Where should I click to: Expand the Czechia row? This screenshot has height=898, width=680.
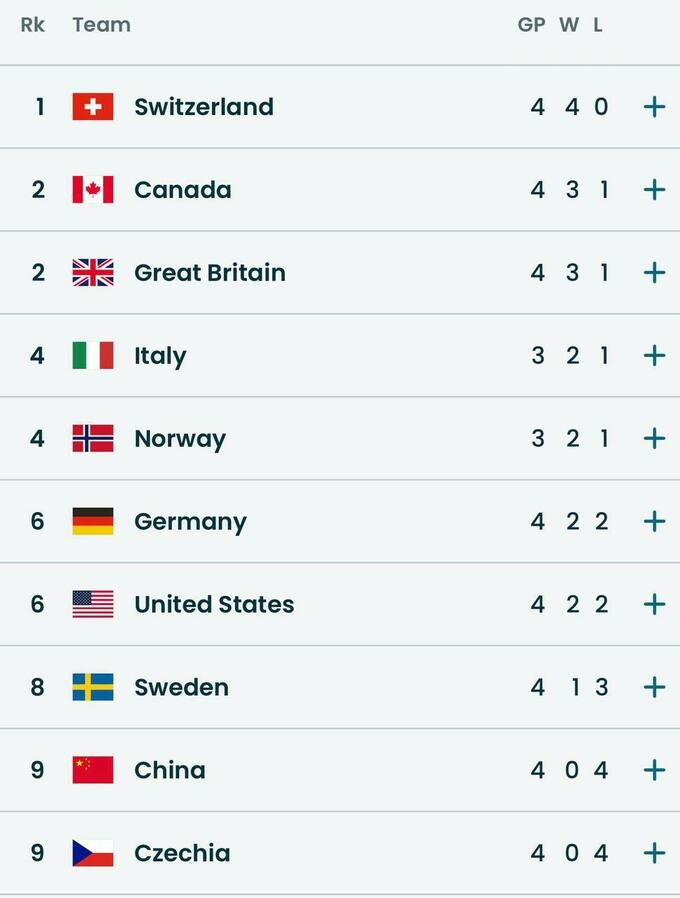(654, 854)
